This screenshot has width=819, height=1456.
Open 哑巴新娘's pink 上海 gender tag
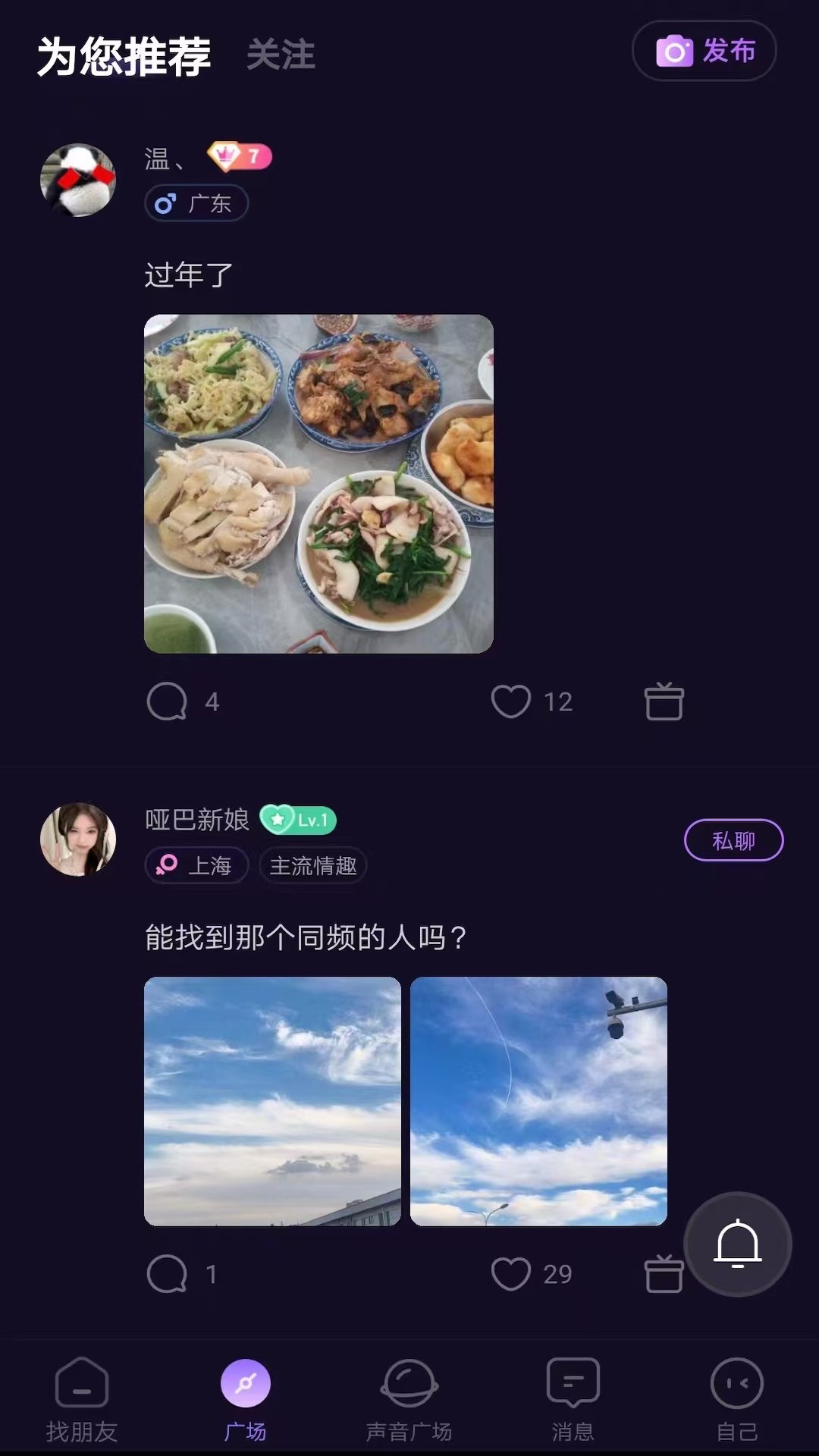pos(196,865)
